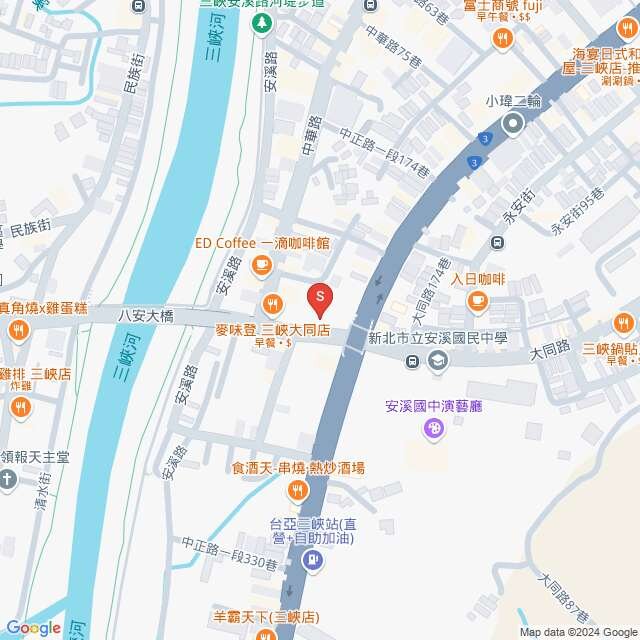Open ED Coffee 一滴咖啡館 pin
The image size is (640, 640).
(262, 265)
